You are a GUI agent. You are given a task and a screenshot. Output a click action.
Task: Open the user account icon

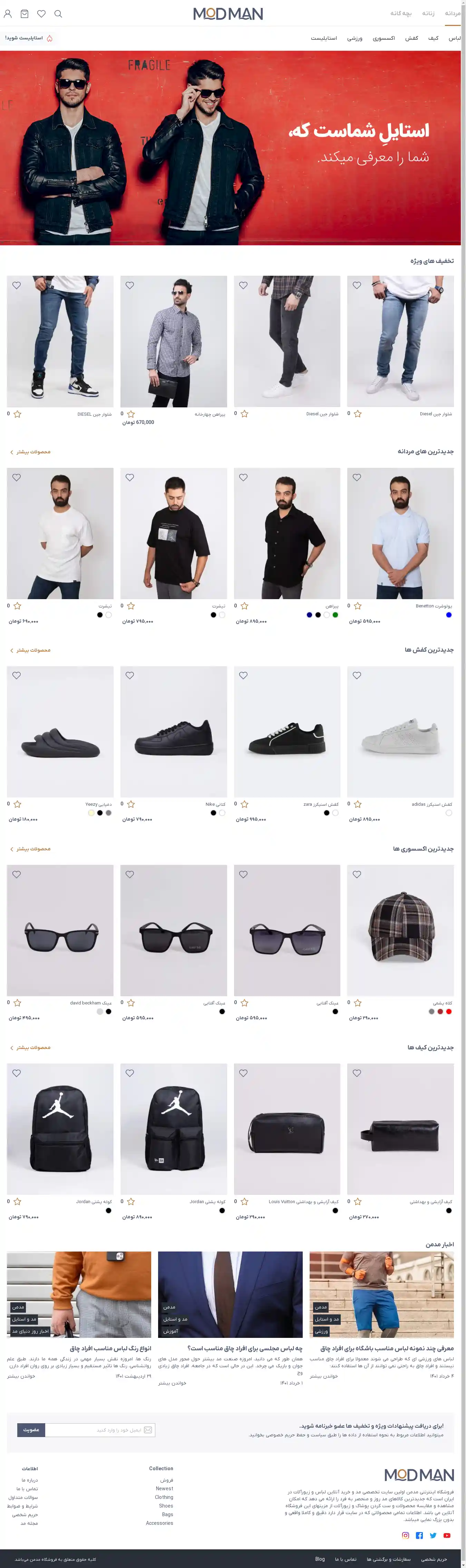8,13
